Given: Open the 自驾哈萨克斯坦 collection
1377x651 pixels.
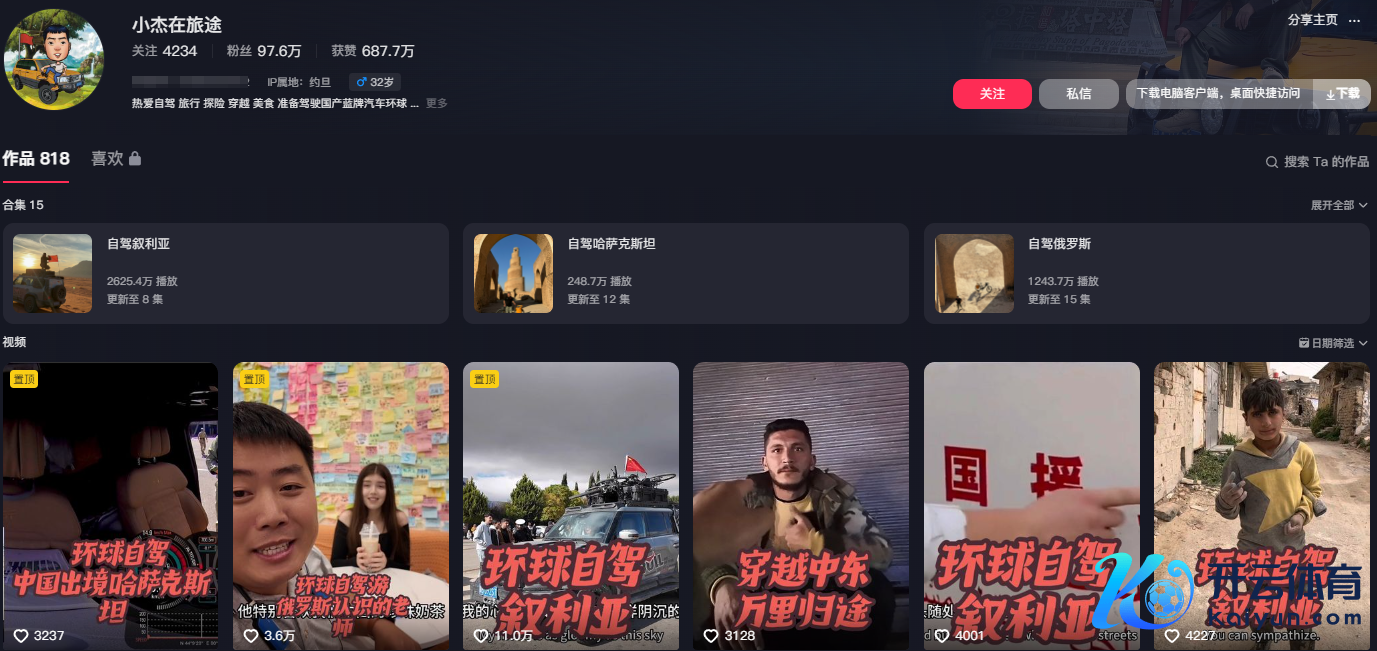Looking at the screenshot, I should [x=685, y=273].
